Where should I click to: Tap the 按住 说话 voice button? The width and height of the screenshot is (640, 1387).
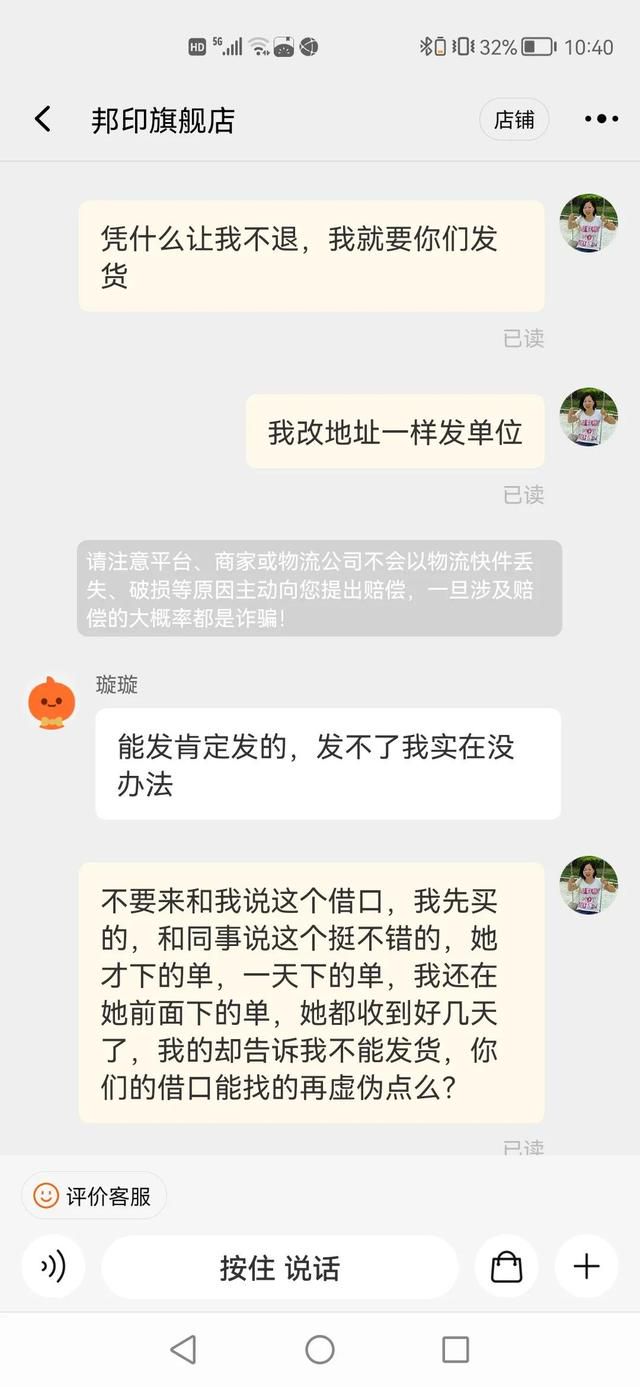point(280,1267)
